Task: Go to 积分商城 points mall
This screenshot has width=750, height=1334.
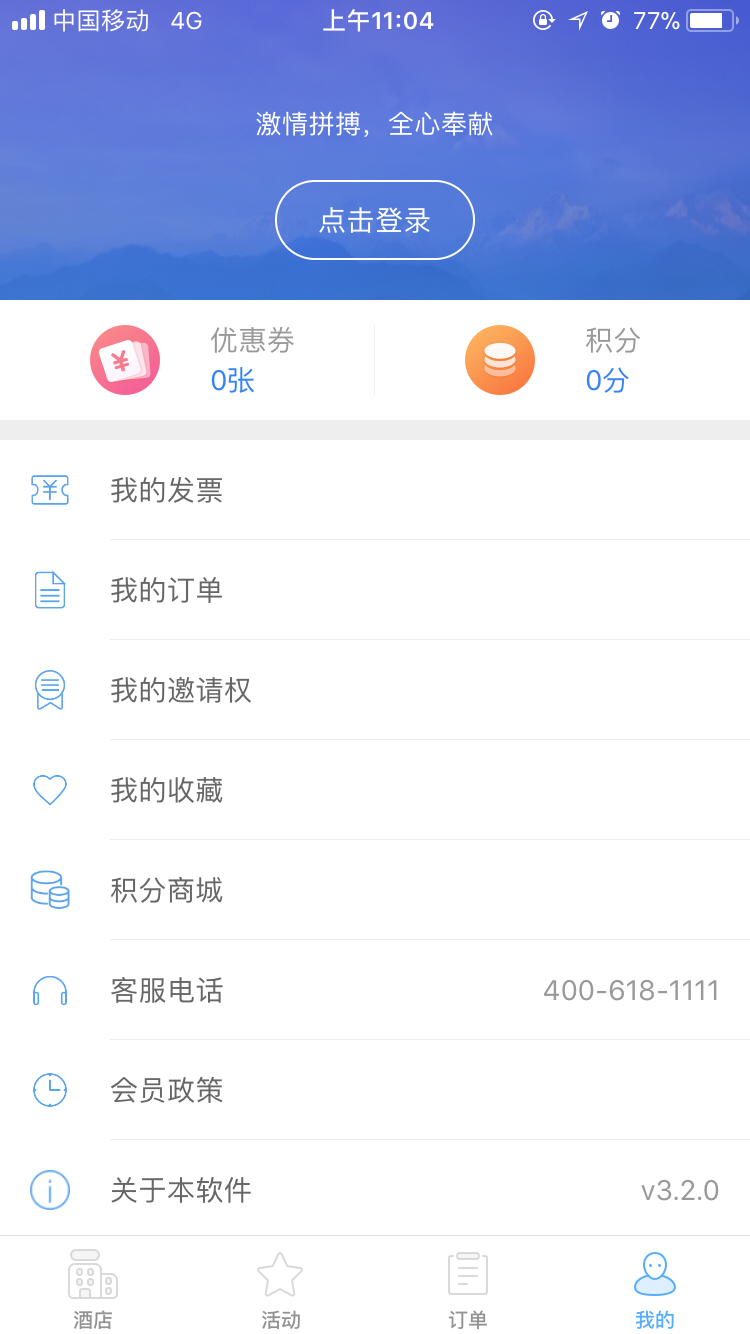Action: (x=375, y=890)
